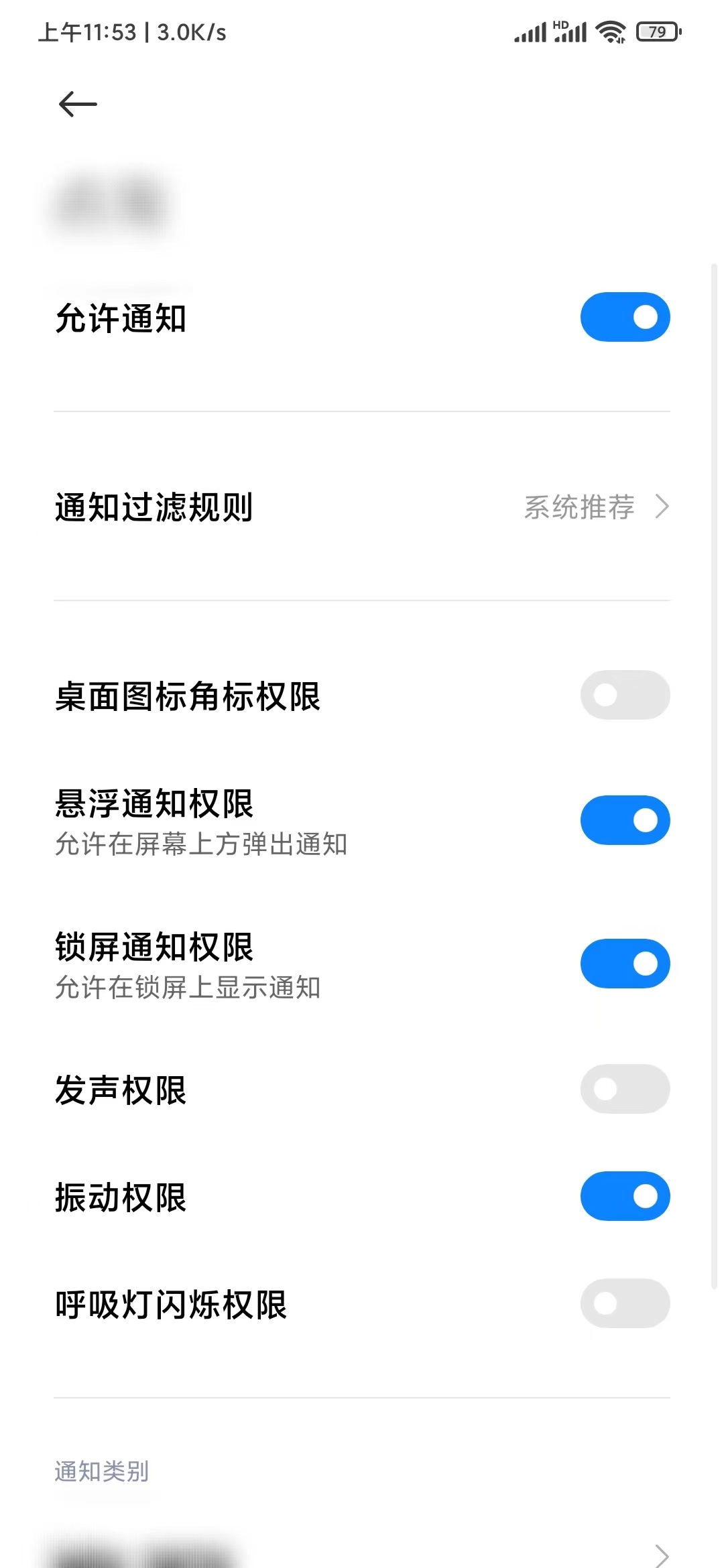This screenshot has width=724, height=1568.
Task: Disable the 允许通知 switch
Action: coord(625,316)
